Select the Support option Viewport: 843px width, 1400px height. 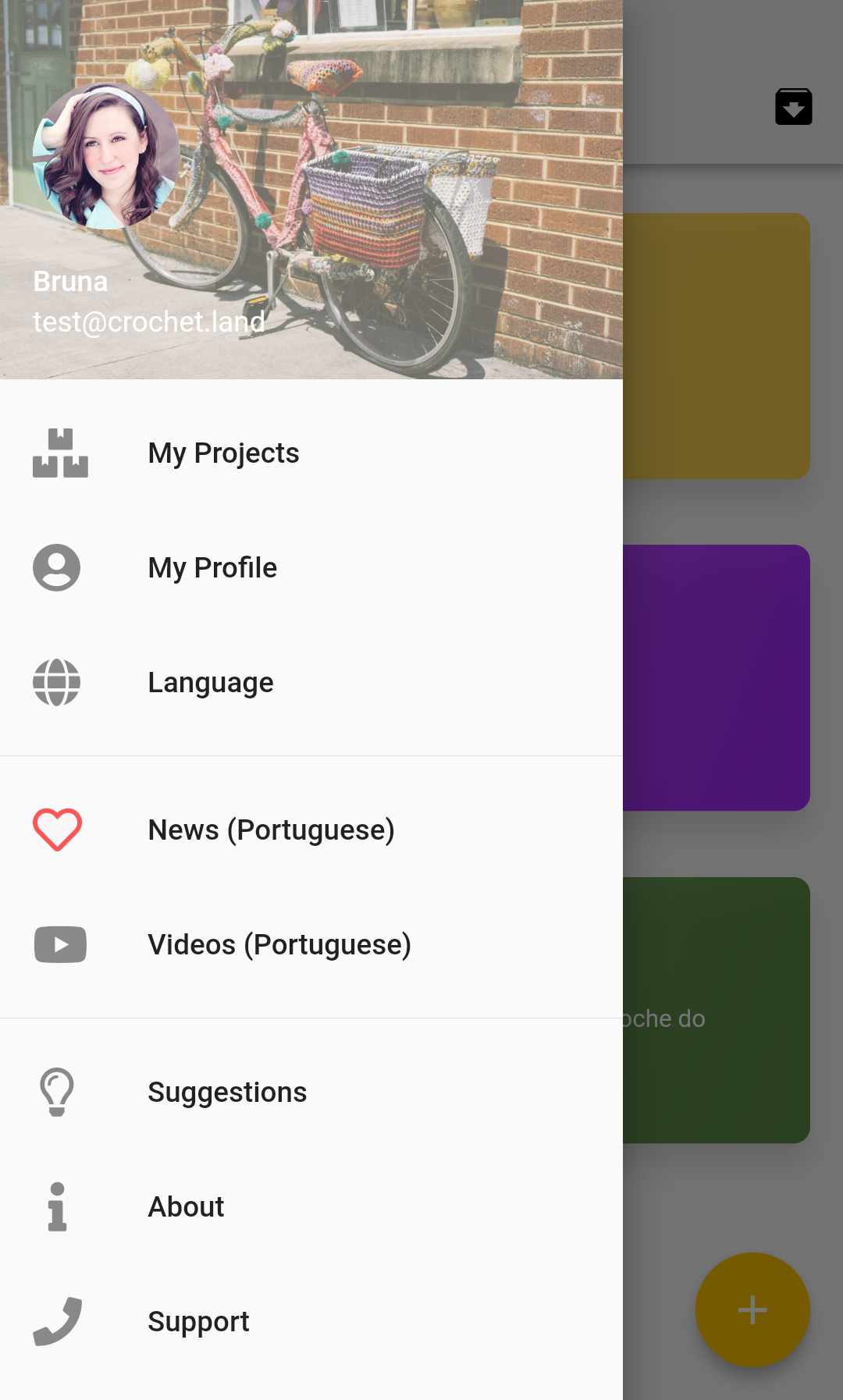tap(198, 1322)
